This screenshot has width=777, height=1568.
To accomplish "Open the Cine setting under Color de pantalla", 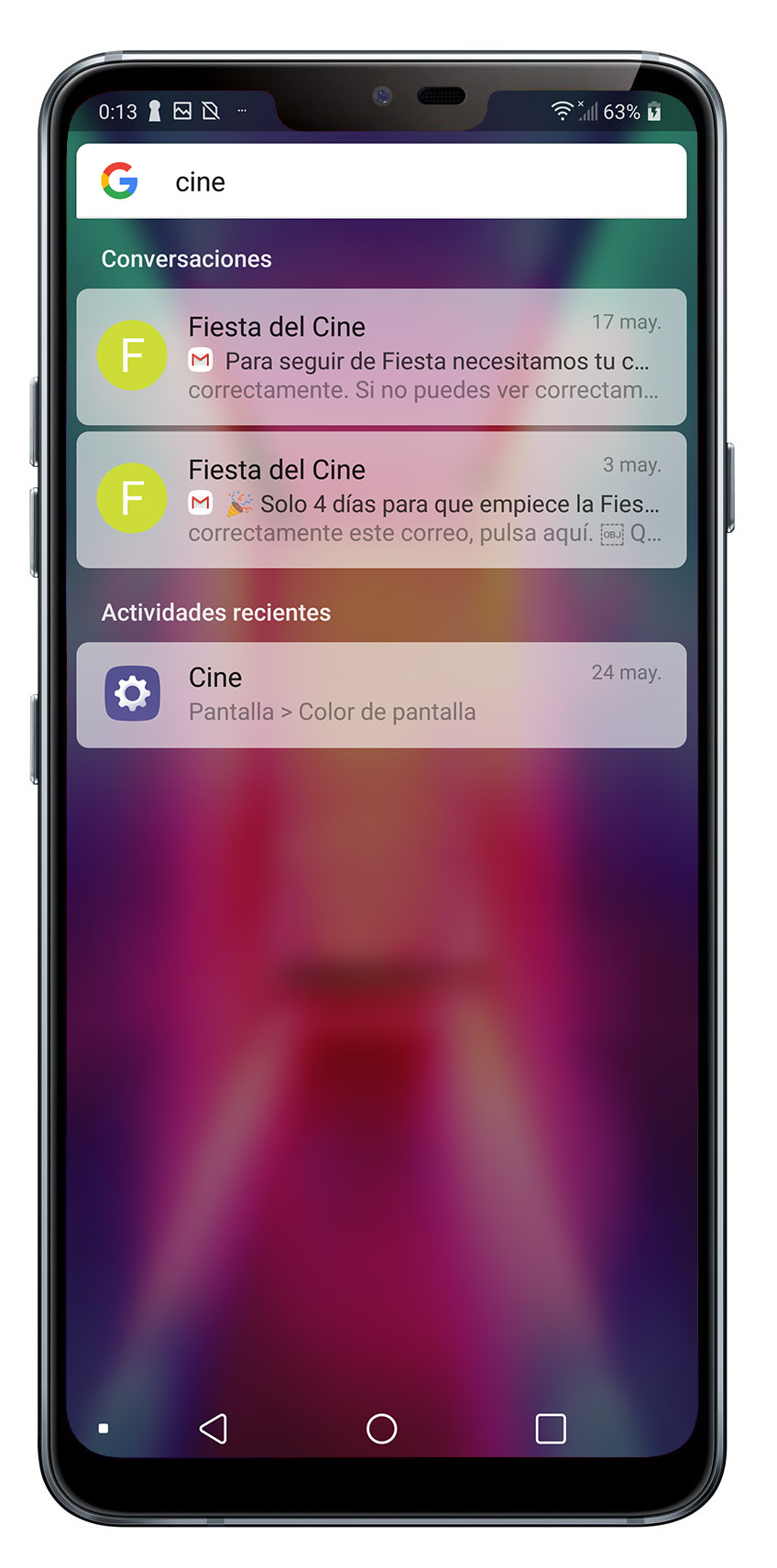I will pos(381,695).
